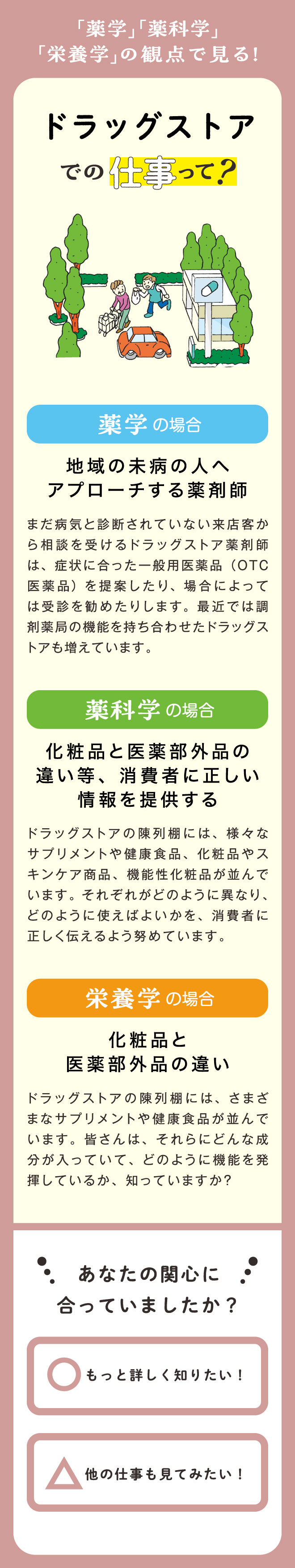Viewport: 295px width, 1568px height.
Task: Tap the もっと詳しく知りたい！ button
Action: click(147, 1375)
